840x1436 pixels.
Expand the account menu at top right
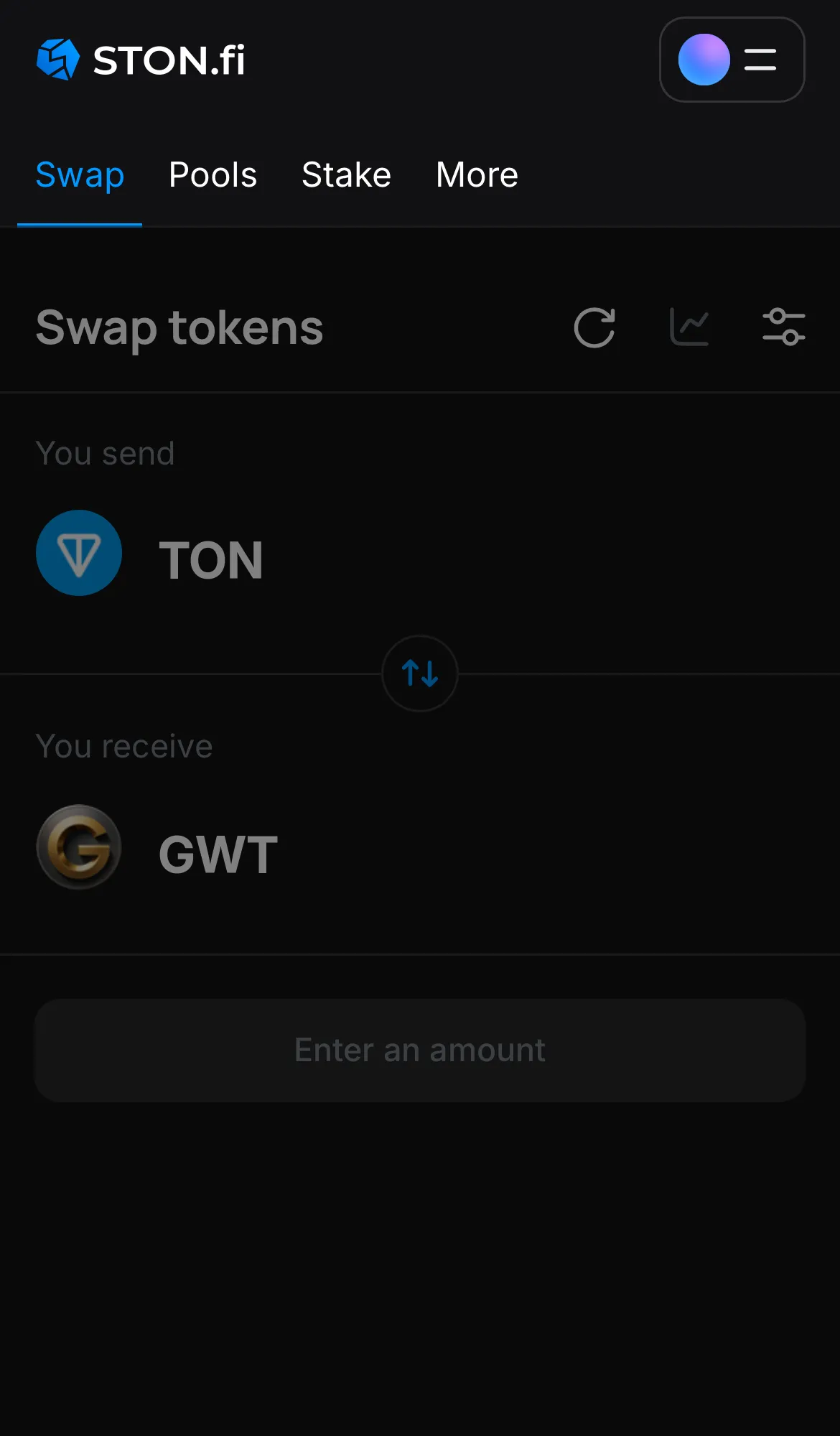(x=732, y=60)
